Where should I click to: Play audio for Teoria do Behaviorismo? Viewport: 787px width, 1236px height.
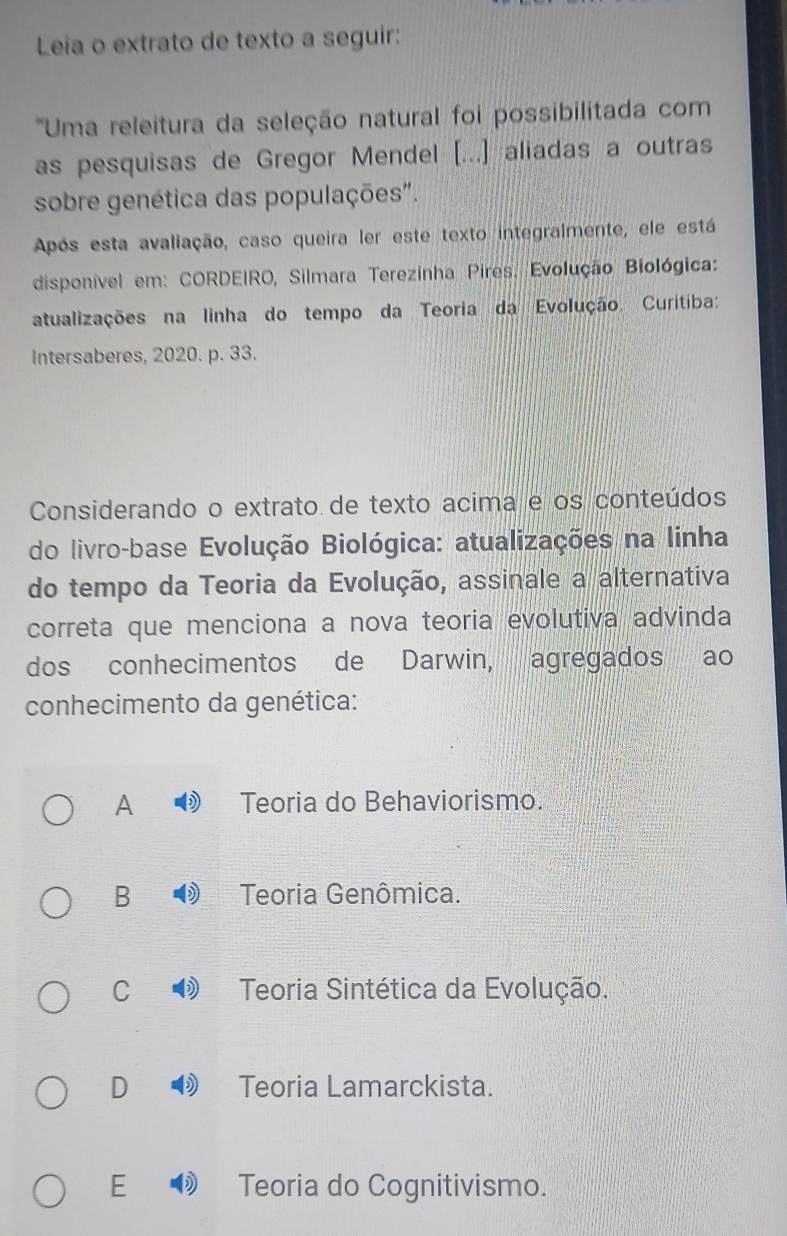pos(187,803)
